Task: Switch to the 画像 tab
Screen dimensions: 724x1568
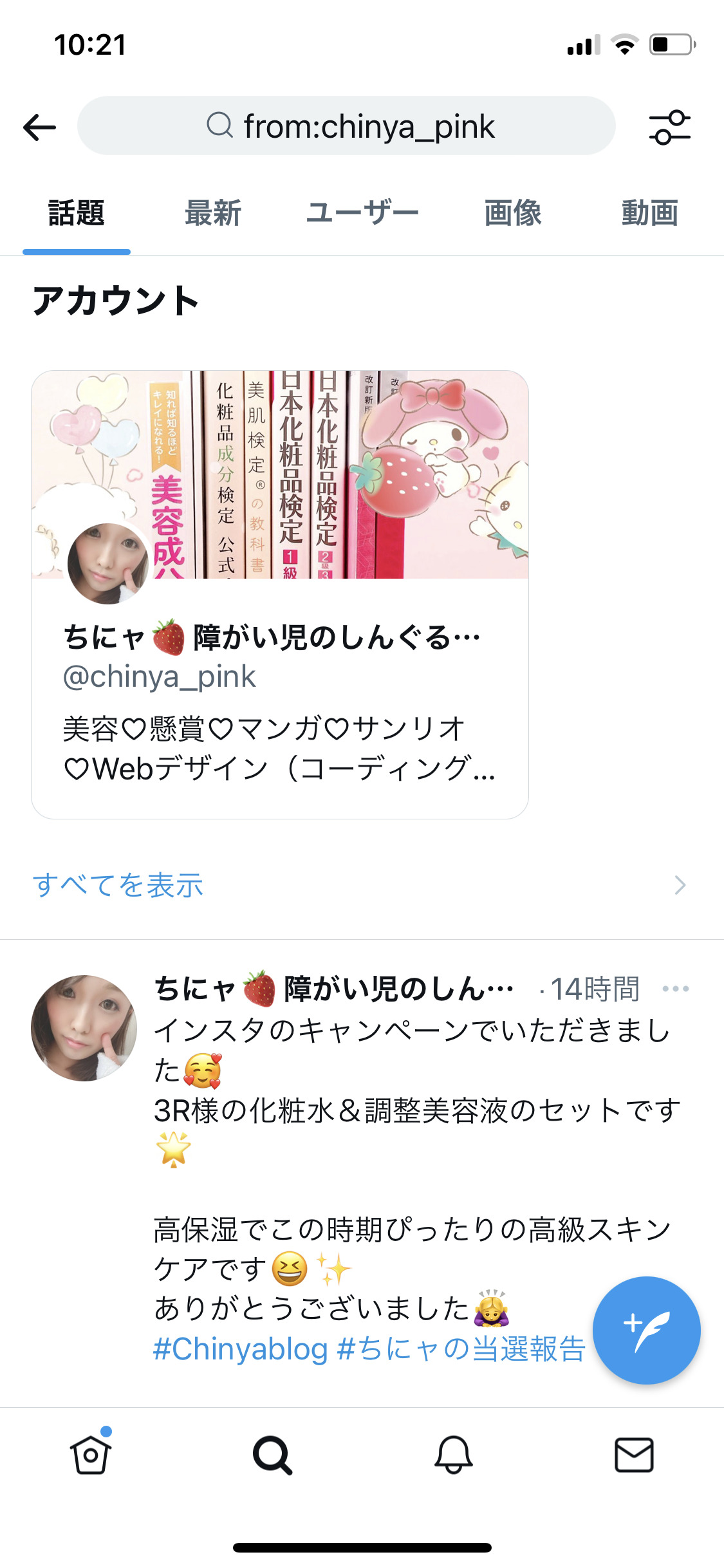Action: click(513, 213)
